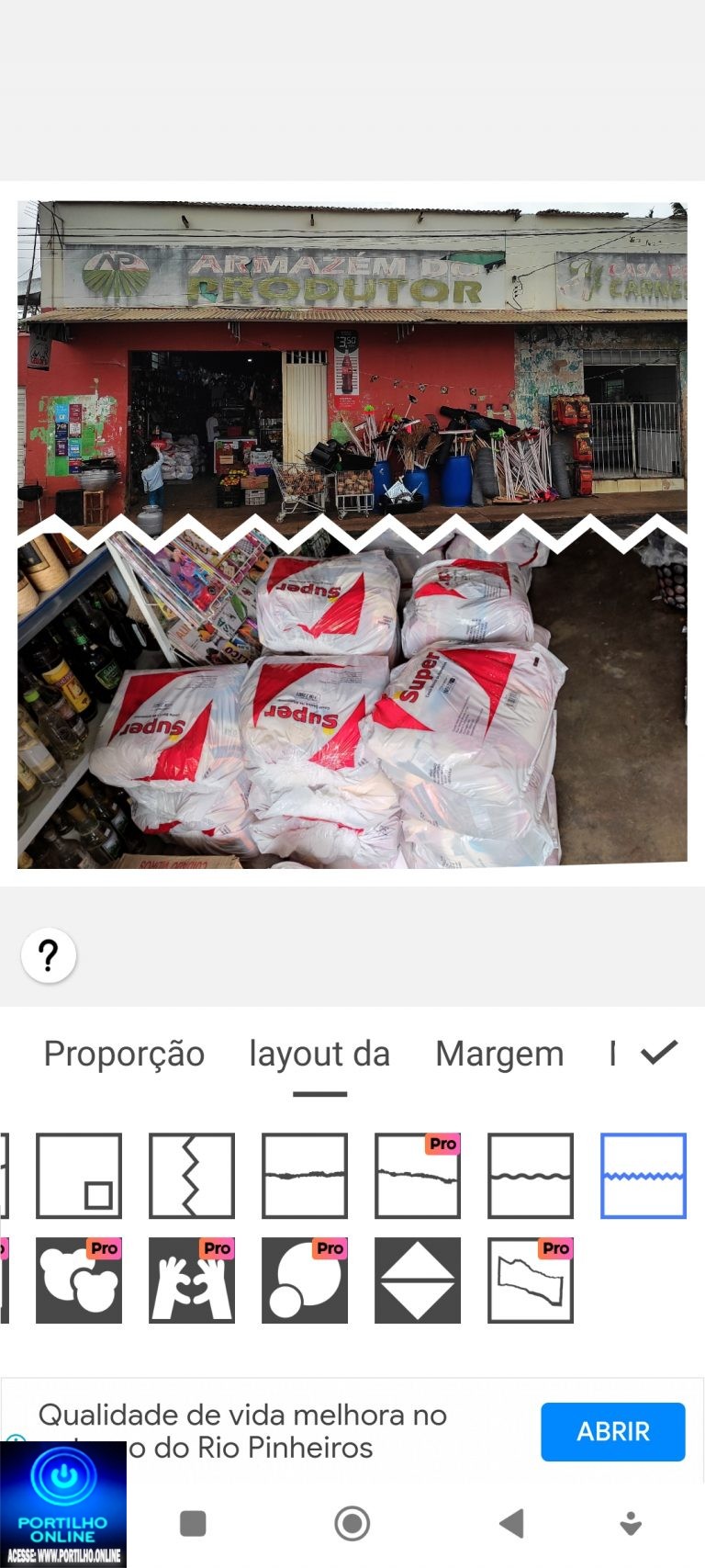Tap the ABRIR button in the ad
This screenshot has height=1568, width=705.
(x=612, y=1431)
